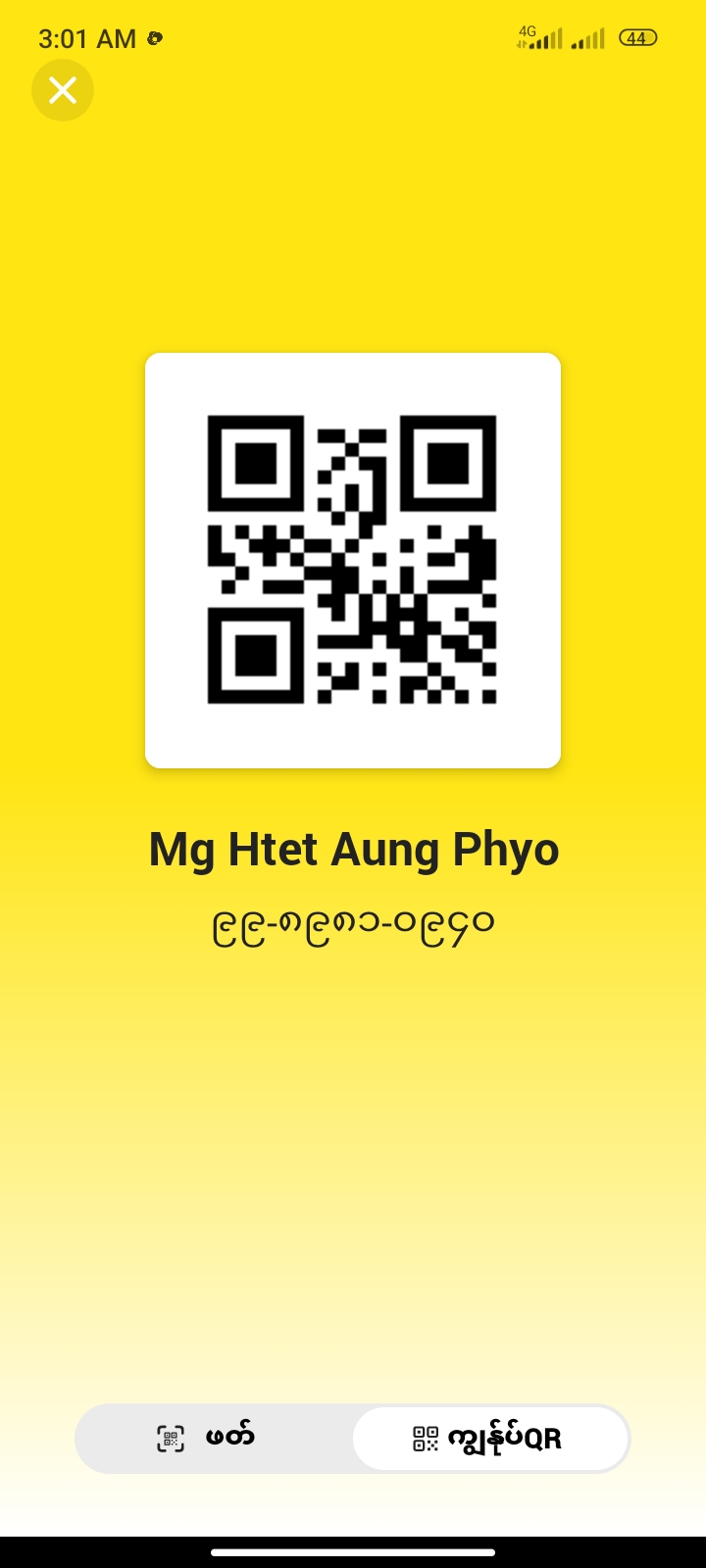Image resolution: width=706 pixels, height=1568 pixels.
Task: Close the QR code screen
Action: (63, 90)
